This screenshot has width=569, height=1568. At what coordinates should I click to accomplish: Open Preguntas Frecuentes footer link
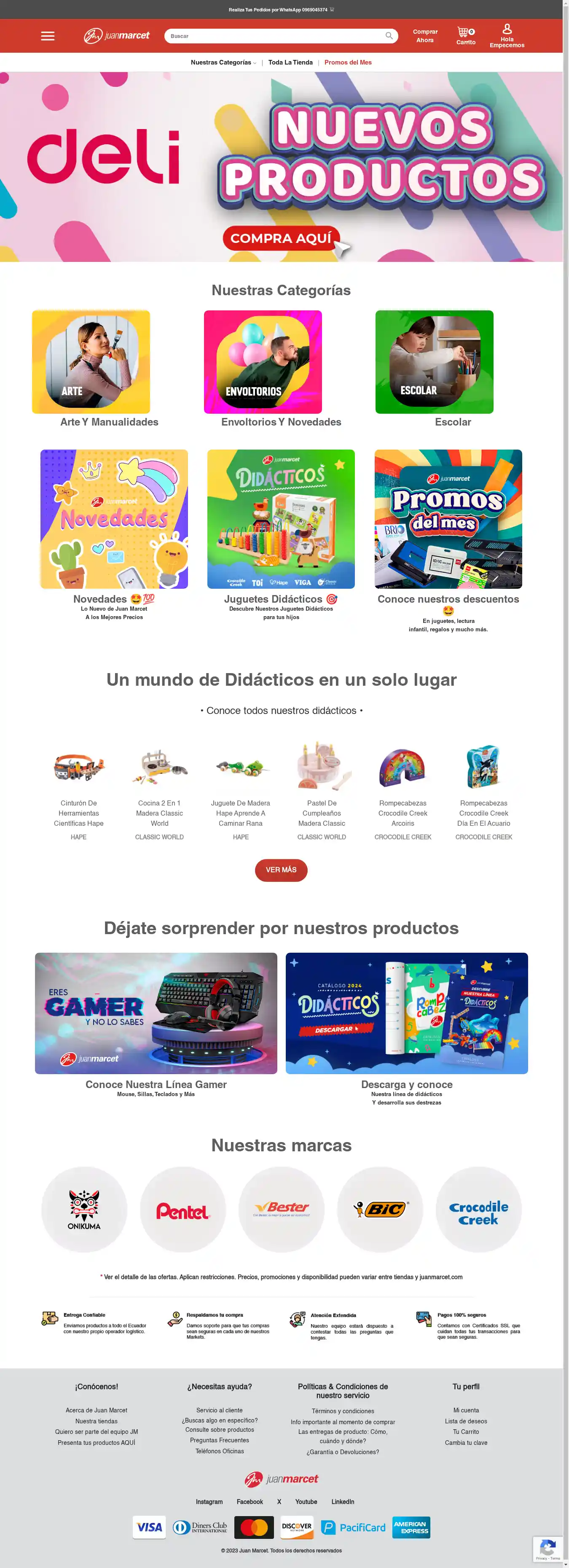[x=219, y=1440]
